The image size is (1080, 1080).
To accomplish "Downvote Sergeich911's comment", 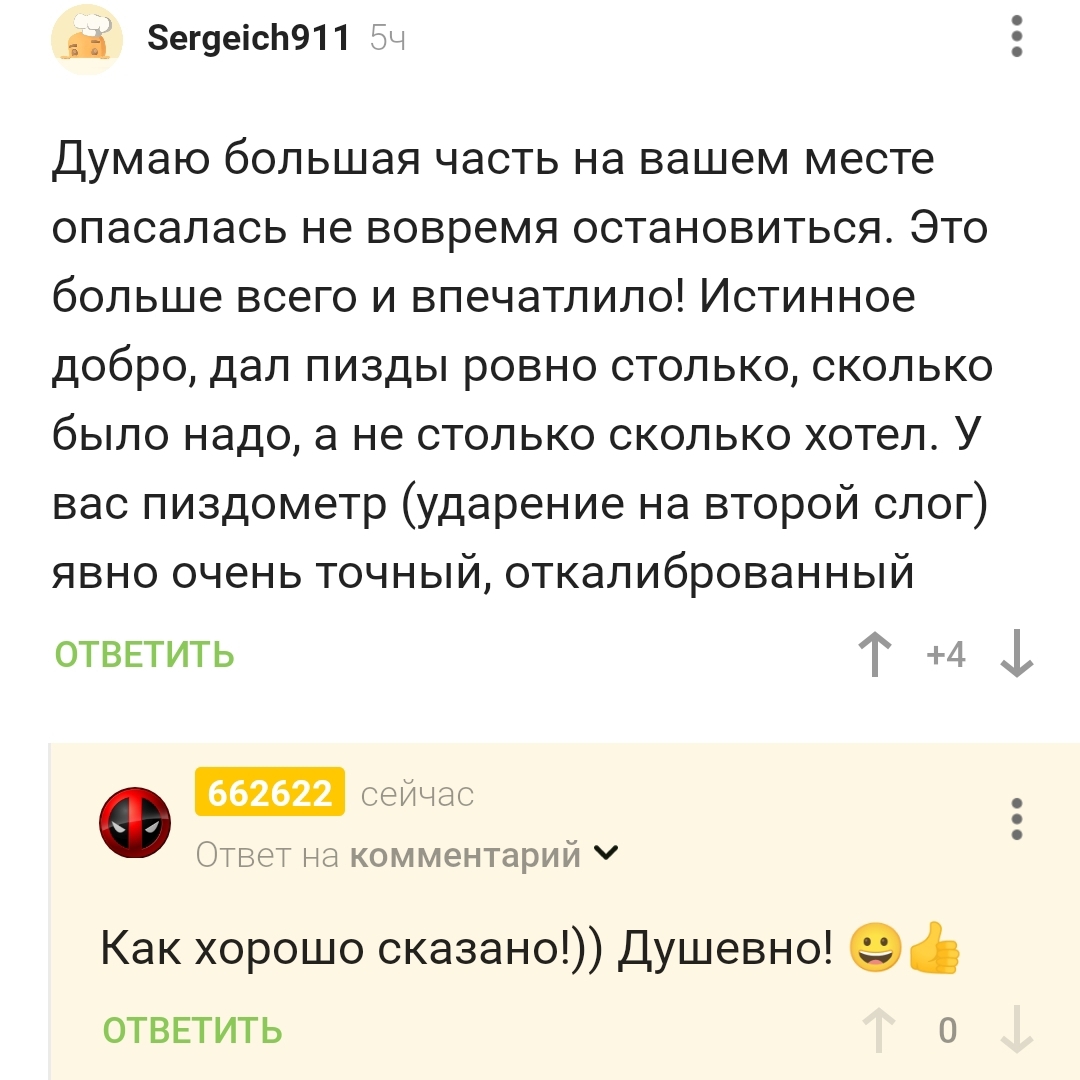I will pos(1017,656).
